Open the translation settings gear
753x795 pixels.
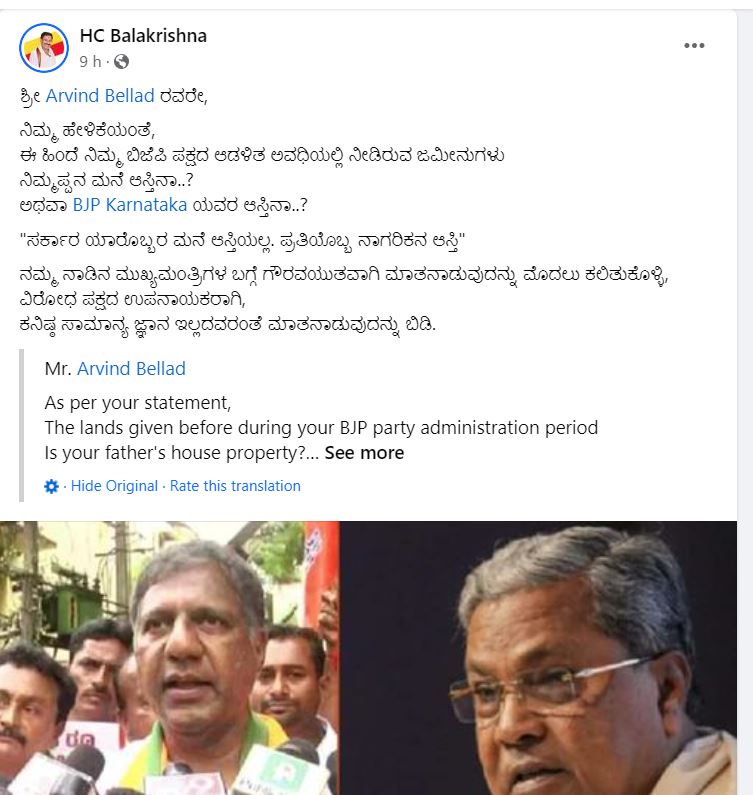(52, 486)
